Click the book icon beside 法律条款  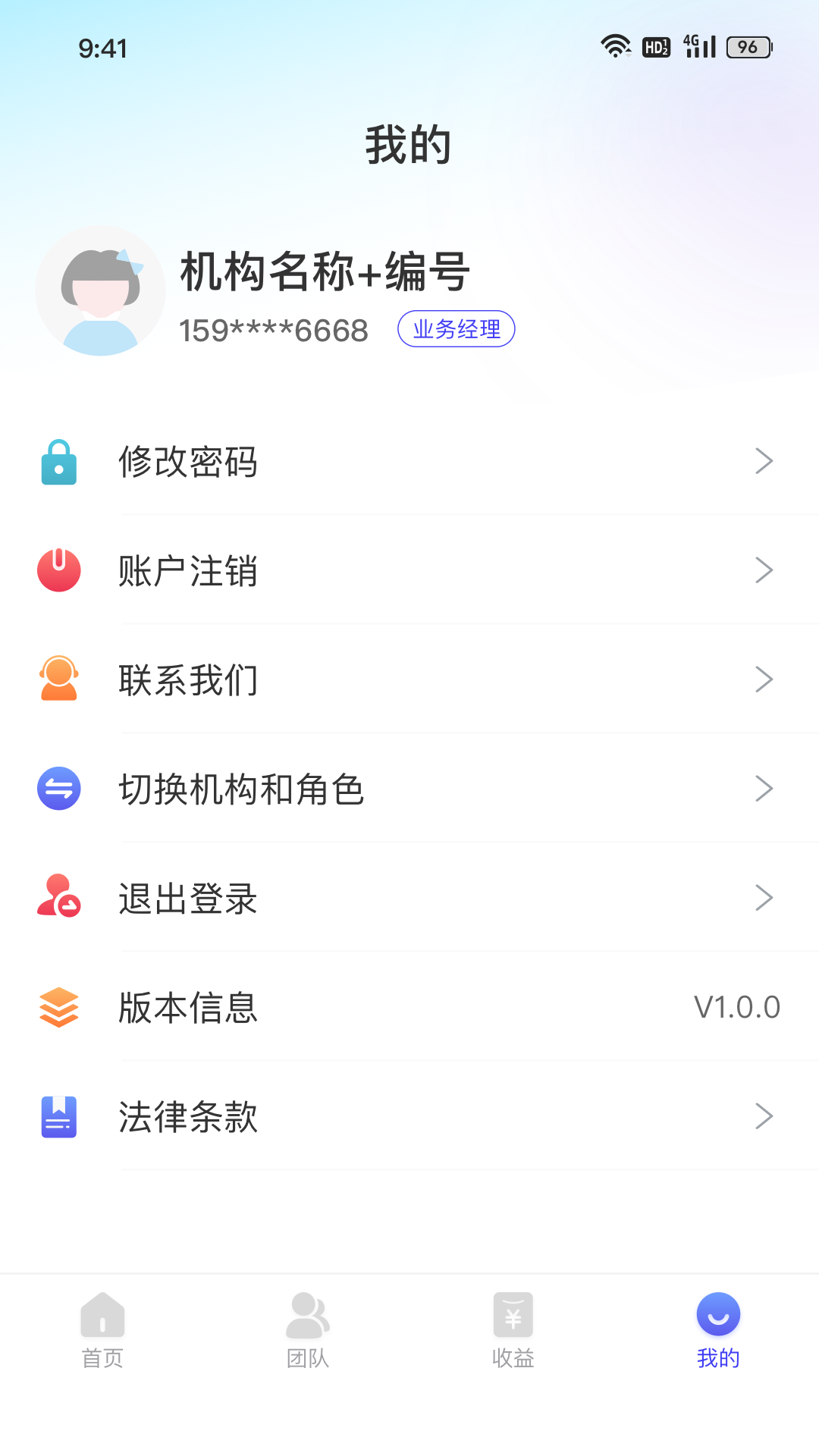pos(58,1117)
